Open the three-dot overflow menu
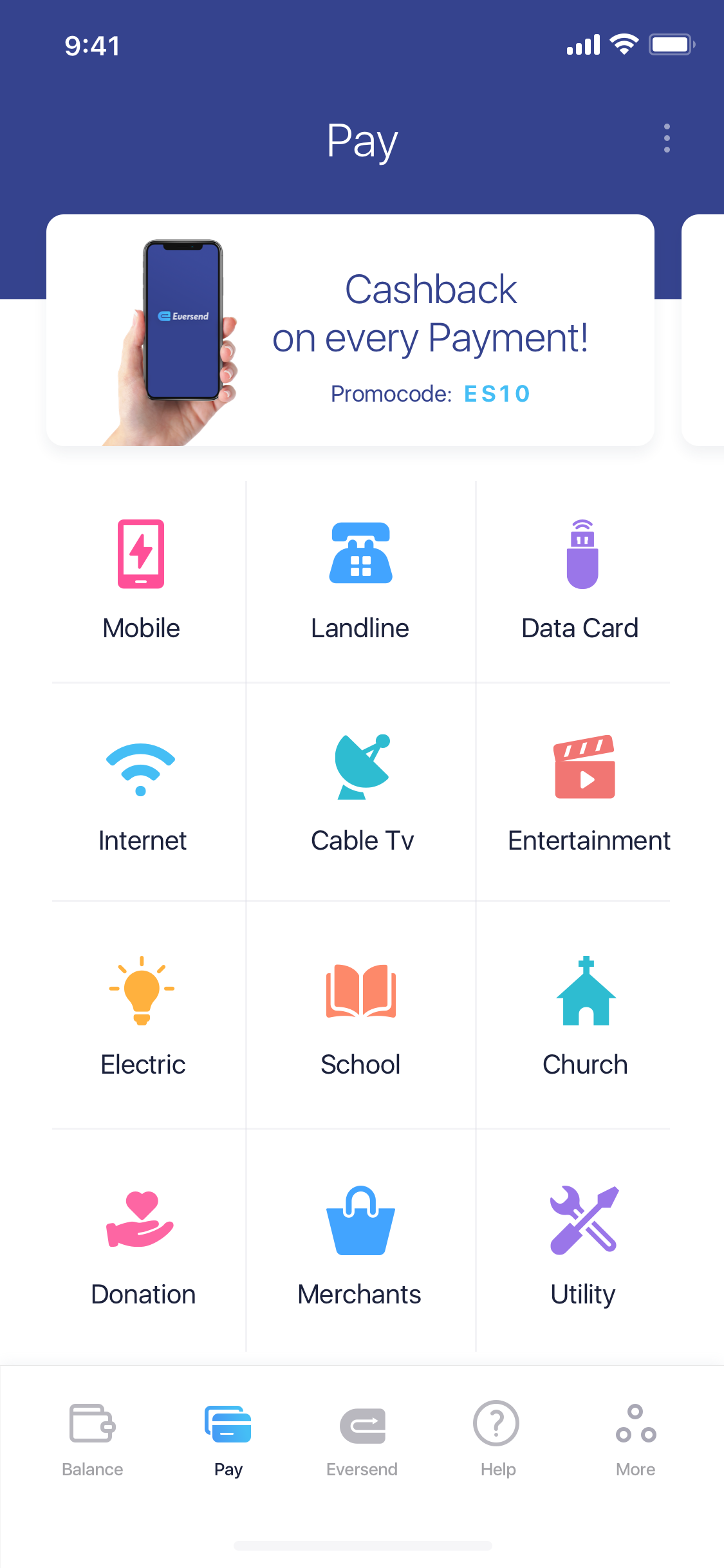724x1568 pixels. [x=667, y=138]
